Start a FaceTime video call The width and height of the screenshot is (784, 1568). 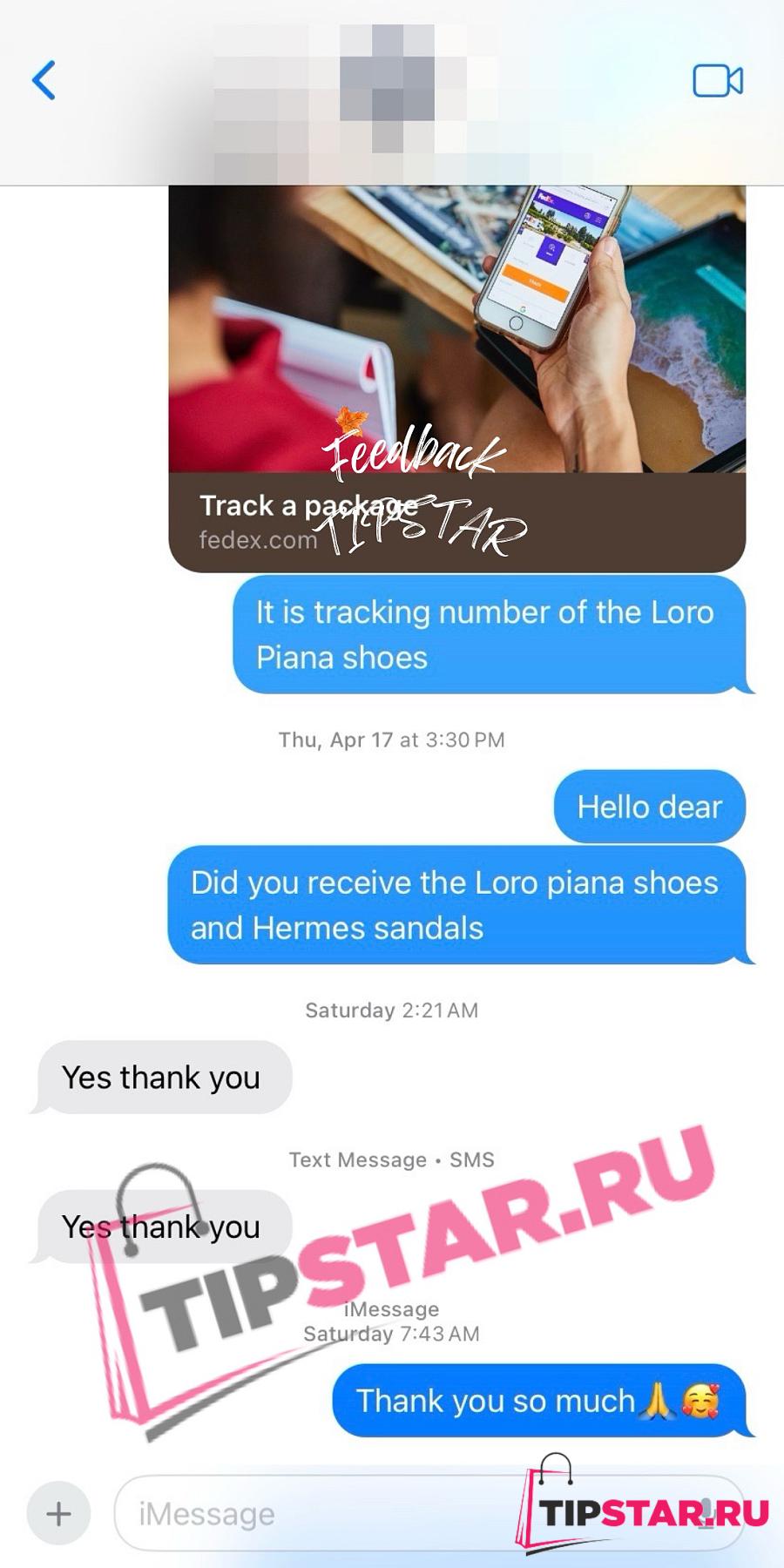coord(718,81)
